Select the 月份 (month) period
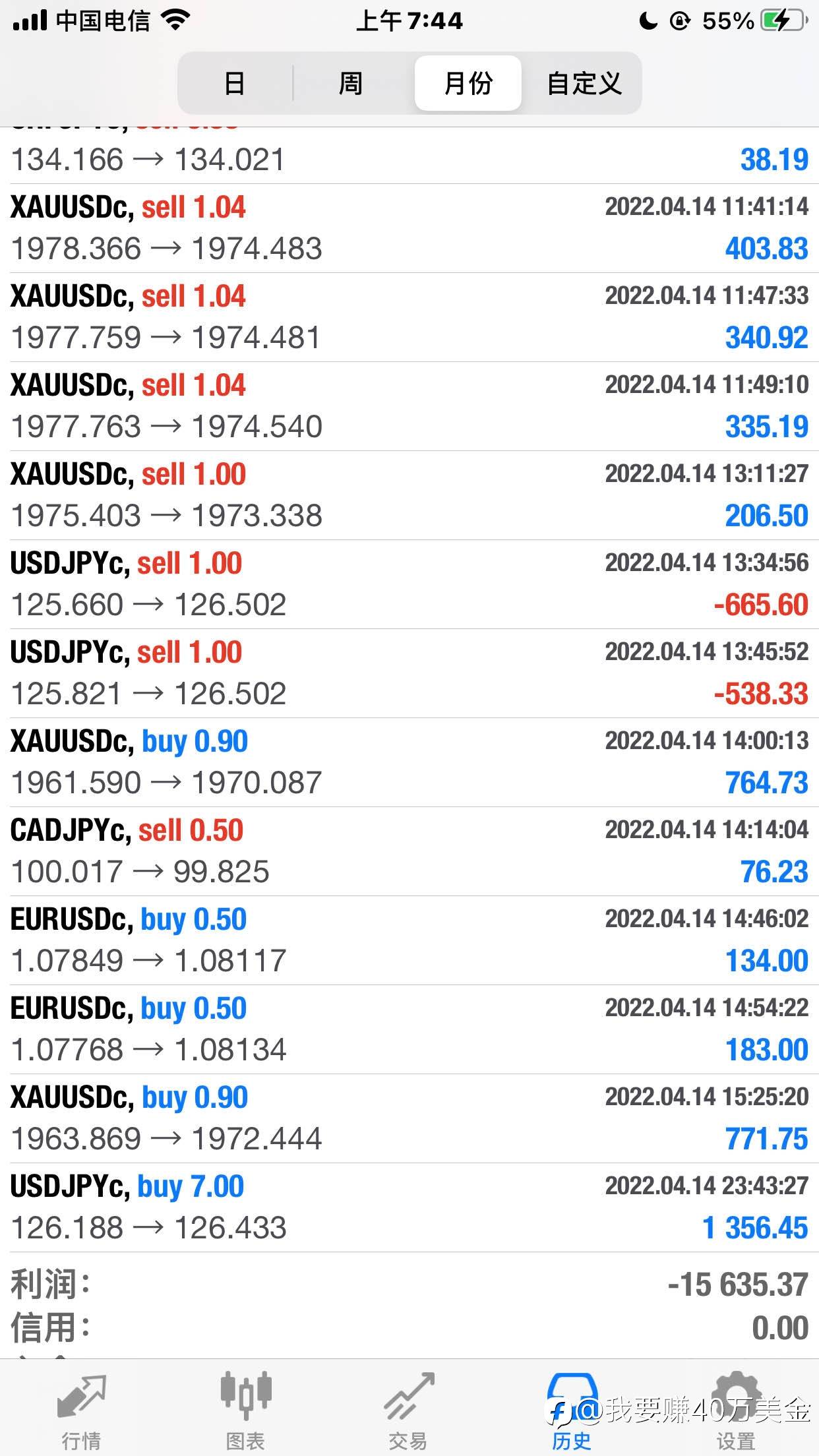819x1456 pixels. [468, 84]
